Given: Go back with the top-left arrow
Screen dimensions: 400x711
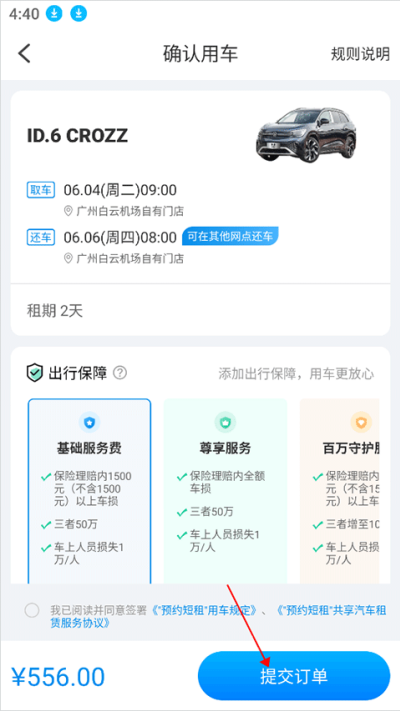Looking at the screenshot, I should tap(24, 54).
